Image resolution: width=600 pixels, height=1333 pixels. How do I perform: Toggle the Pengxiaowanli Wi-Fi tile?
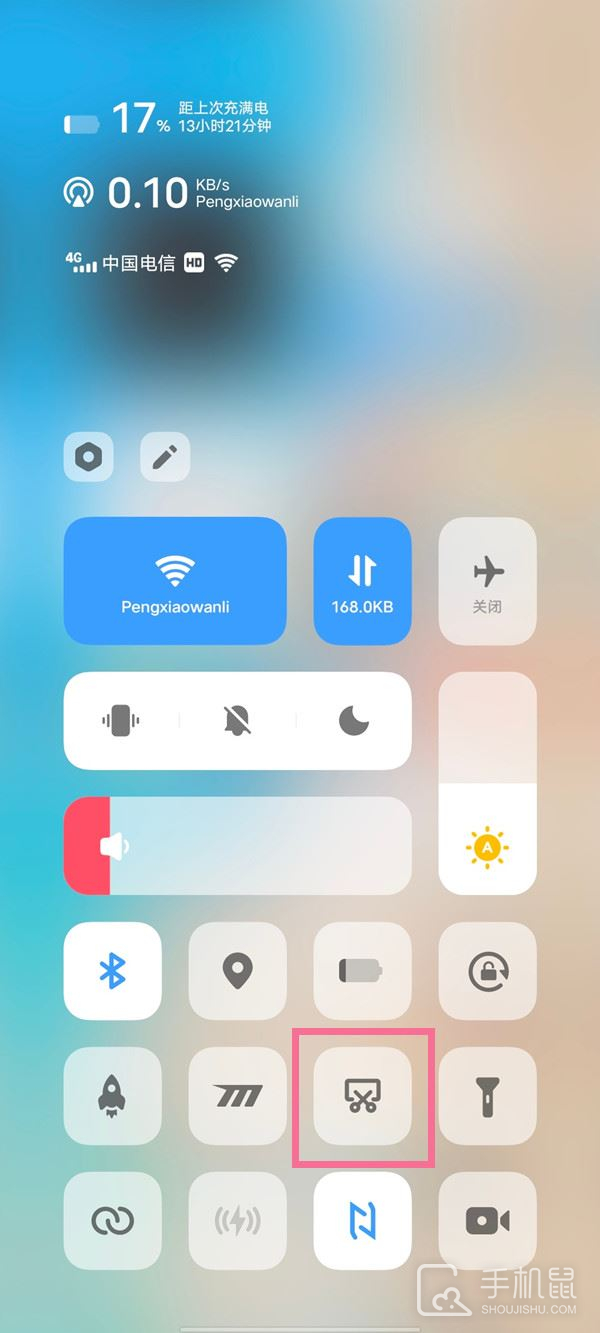(175, 581)
